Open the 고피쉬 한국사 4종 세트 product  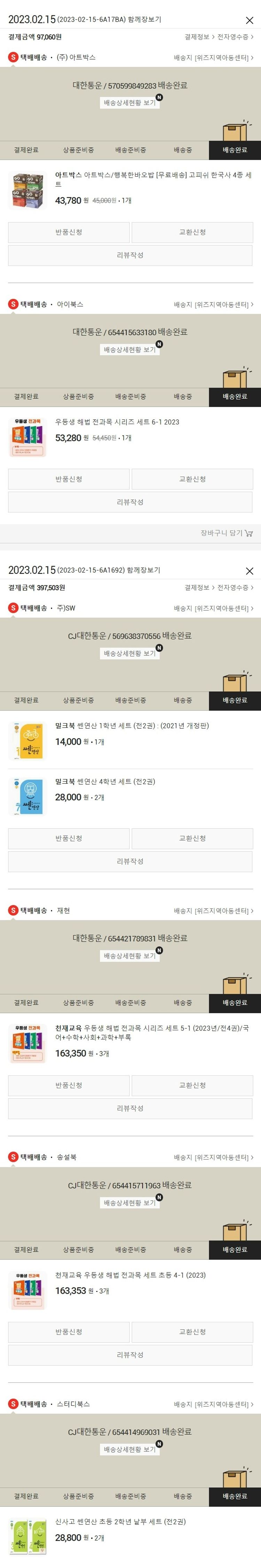point(152,179)
